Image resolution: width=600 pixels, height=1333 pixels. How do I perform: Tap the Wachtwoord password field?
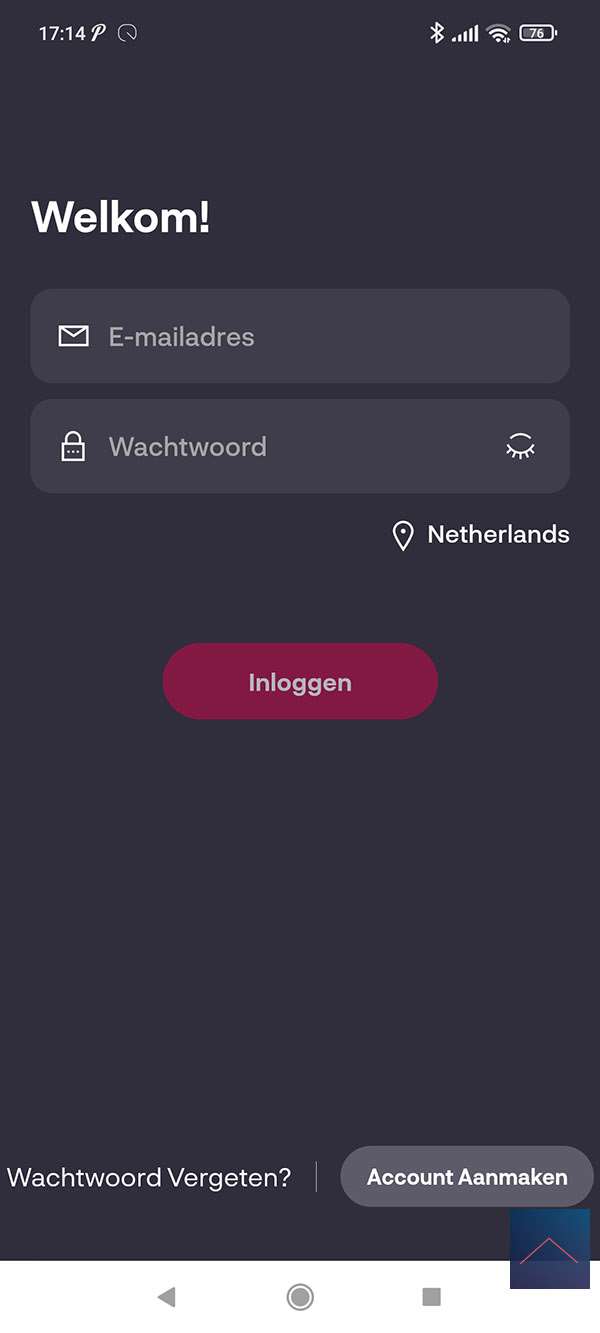[x=280, y=446]
